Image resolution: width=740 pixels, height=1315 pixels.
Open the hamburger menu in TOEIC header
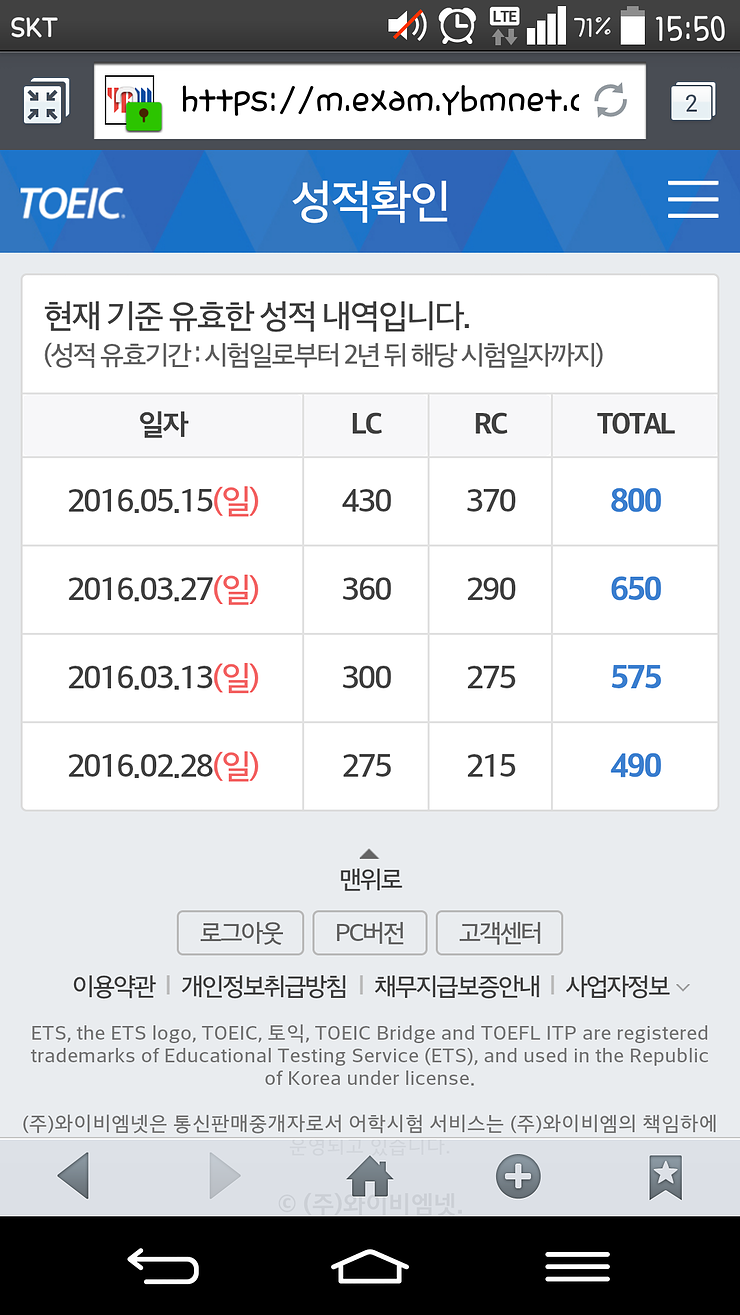pyautogui.click(x=693, y=199)
